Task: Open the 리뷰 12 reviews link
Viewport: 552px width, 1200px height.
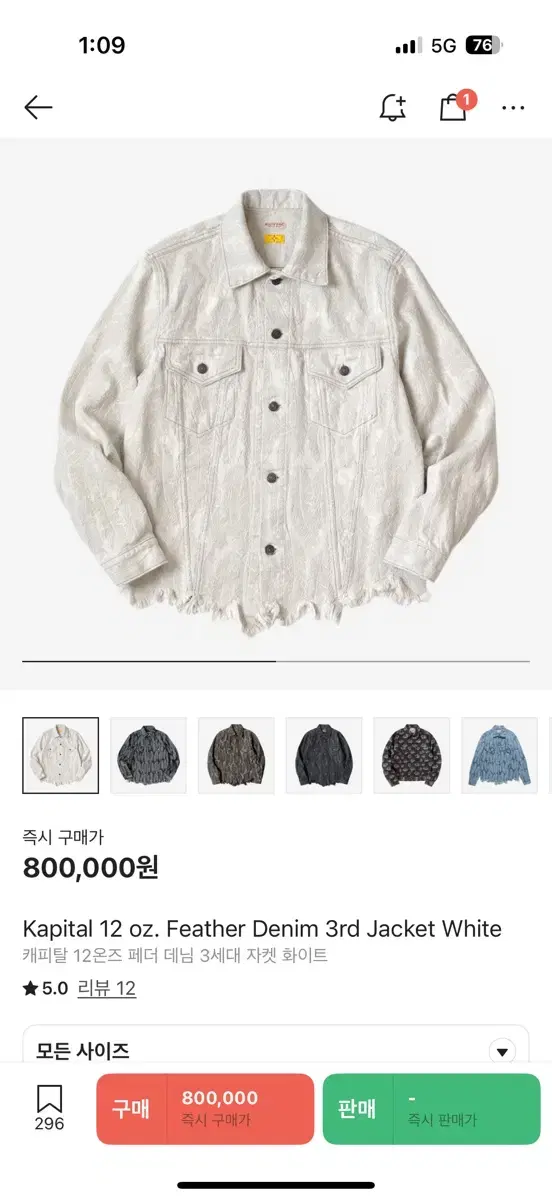Action: coord(106,988)
